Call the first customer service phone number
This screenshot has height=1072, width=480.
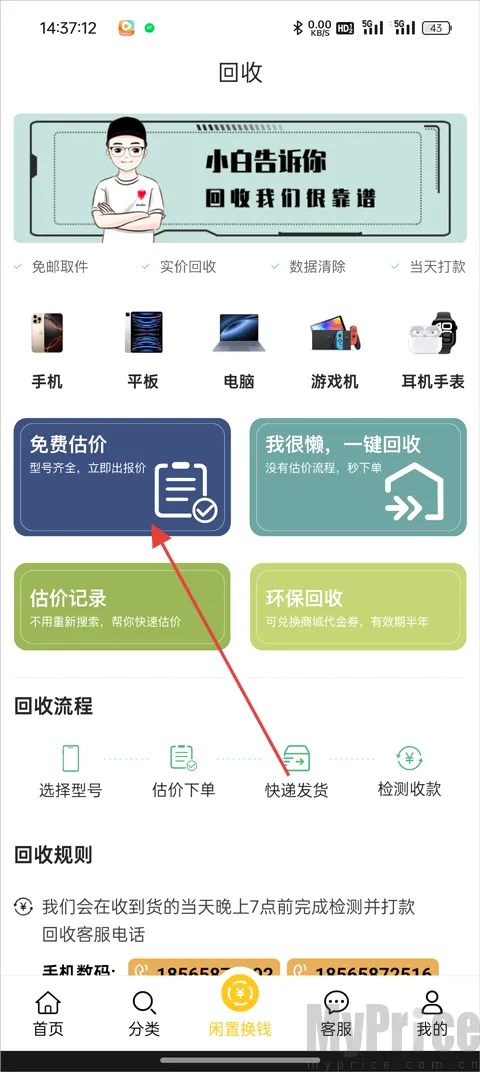coord(204,967)
